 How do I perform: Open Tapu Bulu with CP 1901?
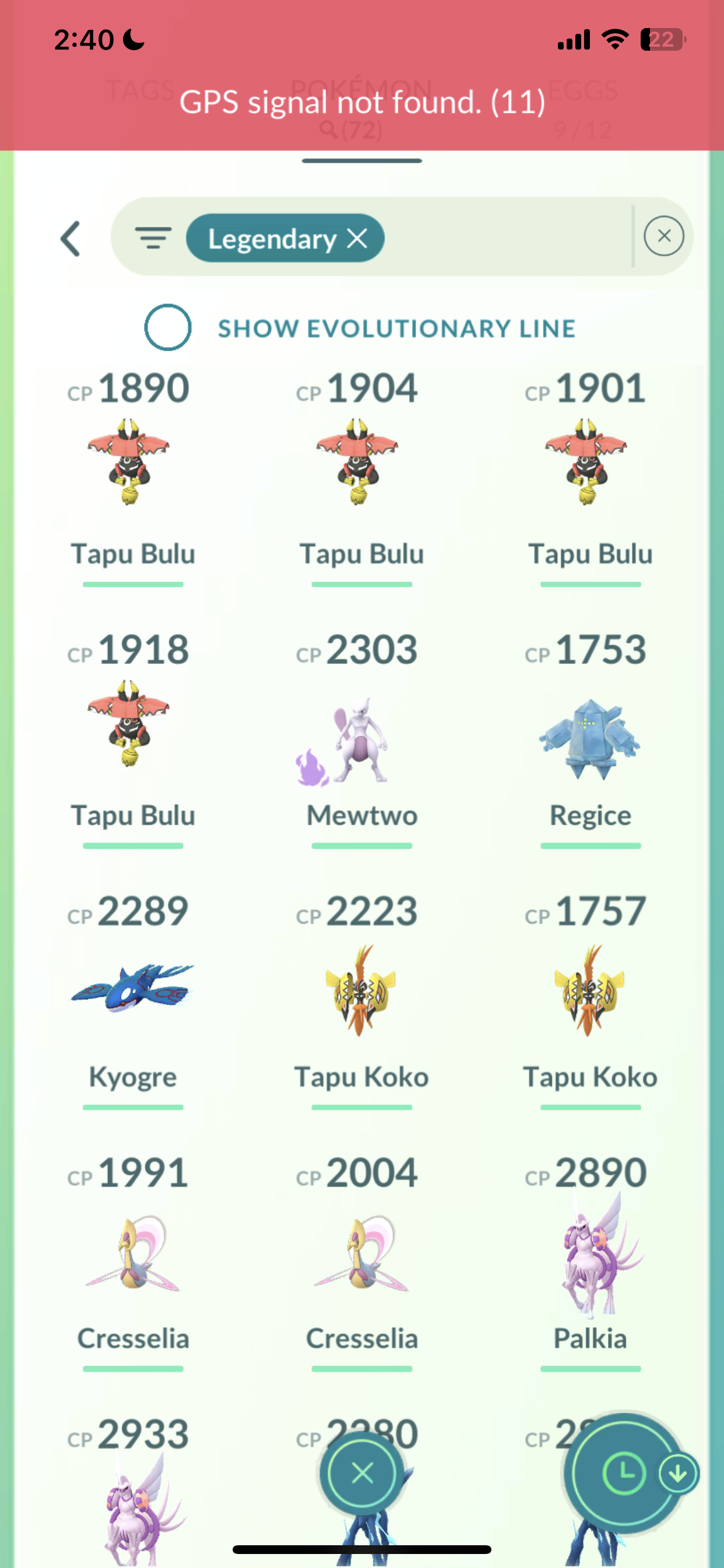click(x=586, y=463)
